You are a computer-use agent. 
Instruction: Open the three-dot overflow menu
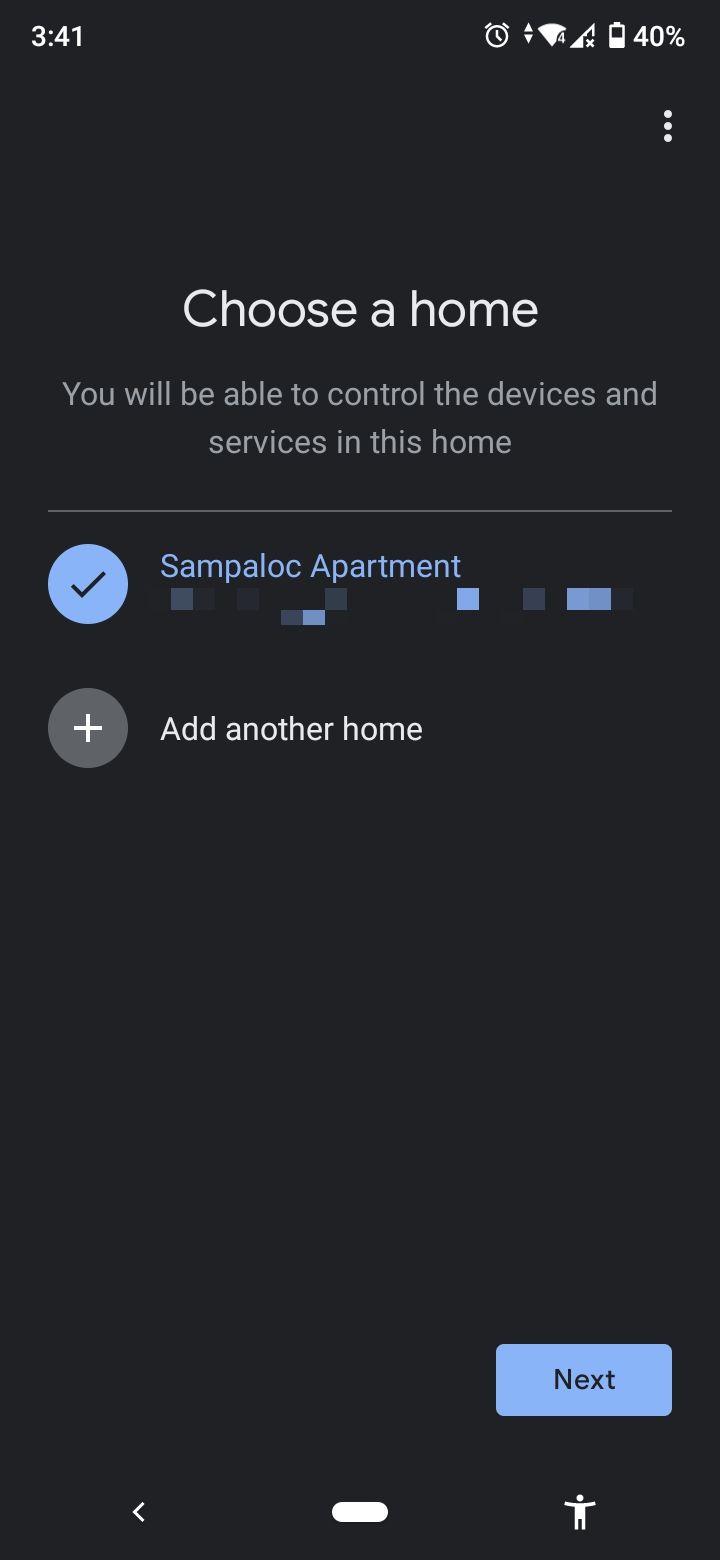click(667, 126)
